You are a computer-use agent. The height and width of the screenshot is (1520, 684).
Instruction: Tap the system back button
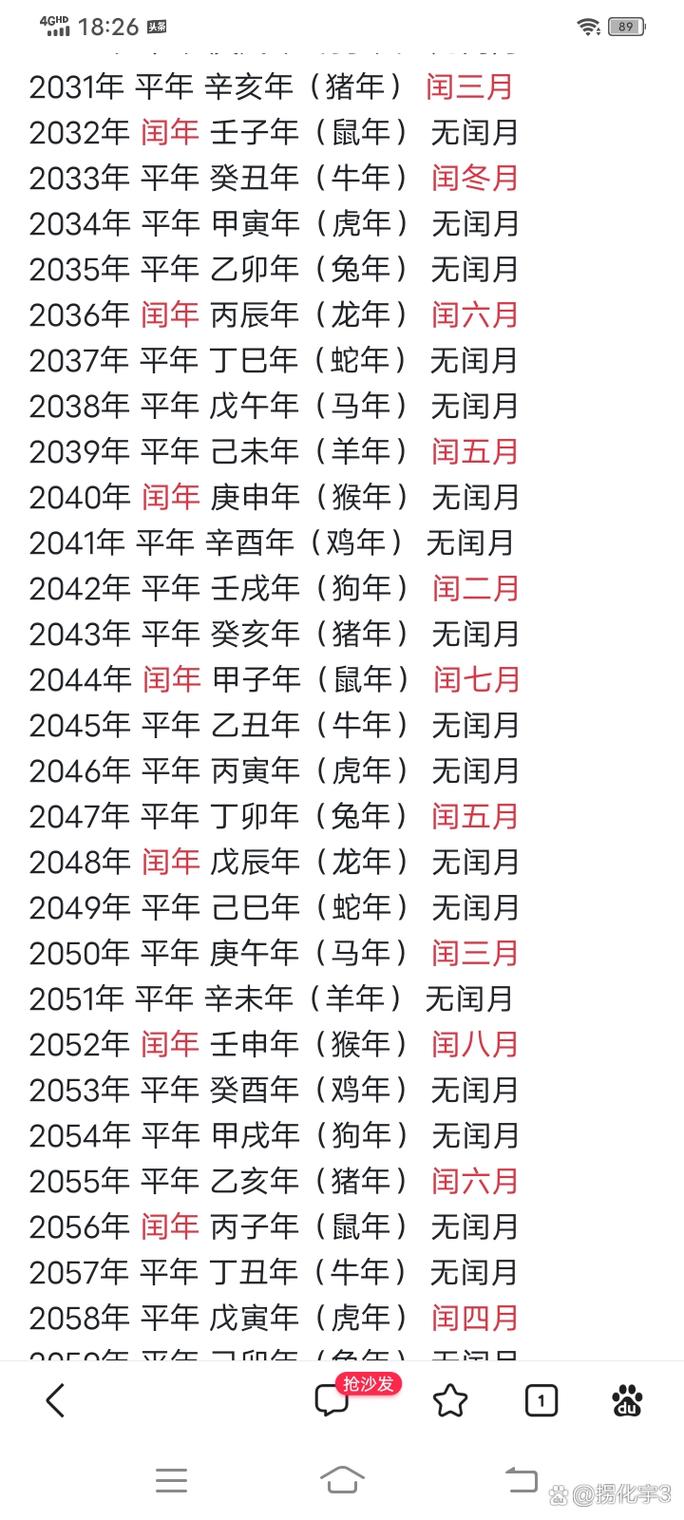click(521, 1480)
